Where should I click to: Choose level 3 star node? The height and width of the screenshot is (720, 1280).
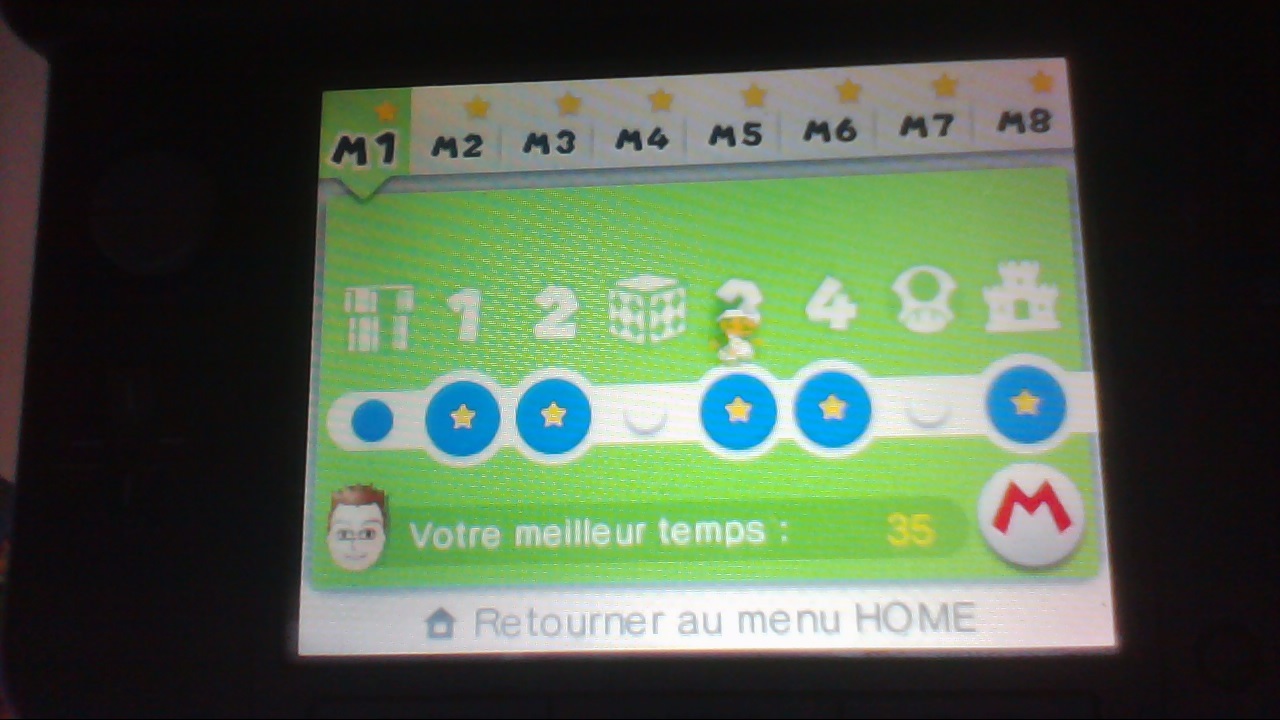coord(738,410)
